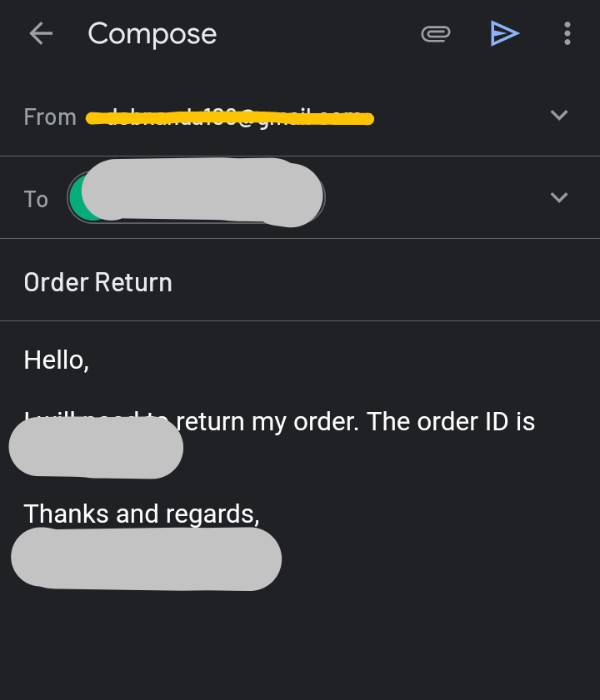
Task: Expand the To recipients chevron
Action: pyautogui.click(x=559, y=197)
